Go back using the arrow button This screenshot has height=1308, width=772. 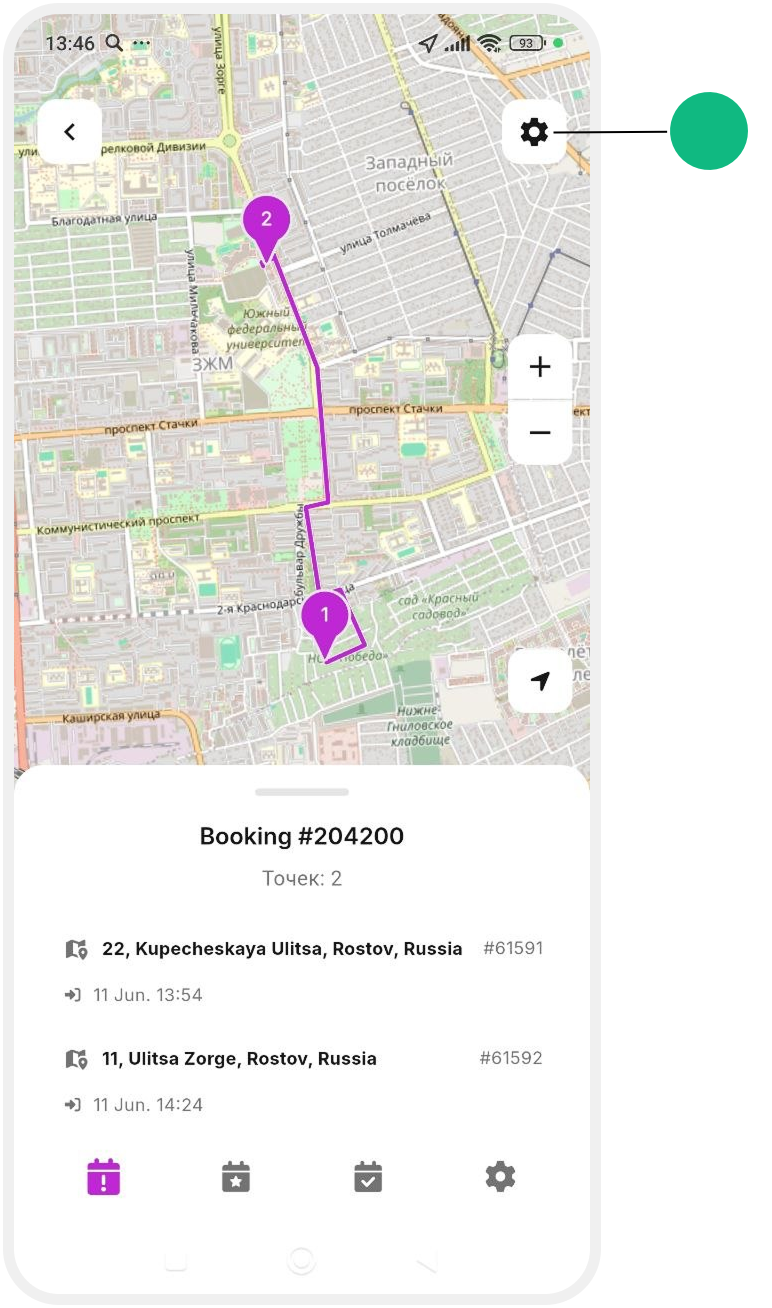click(69, 131)
